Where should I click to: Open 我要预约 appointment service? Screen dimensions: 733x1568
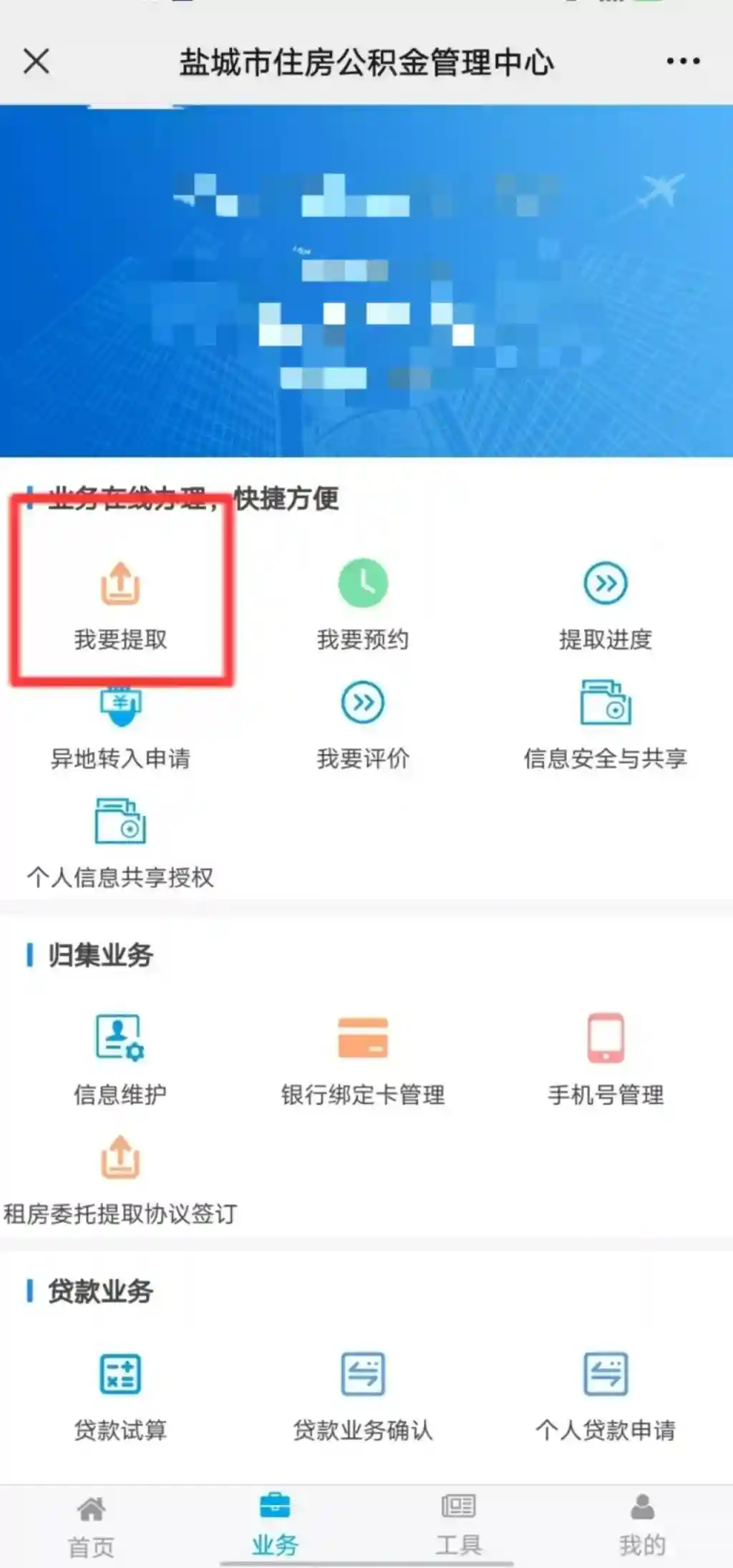(x=363, y=605)
